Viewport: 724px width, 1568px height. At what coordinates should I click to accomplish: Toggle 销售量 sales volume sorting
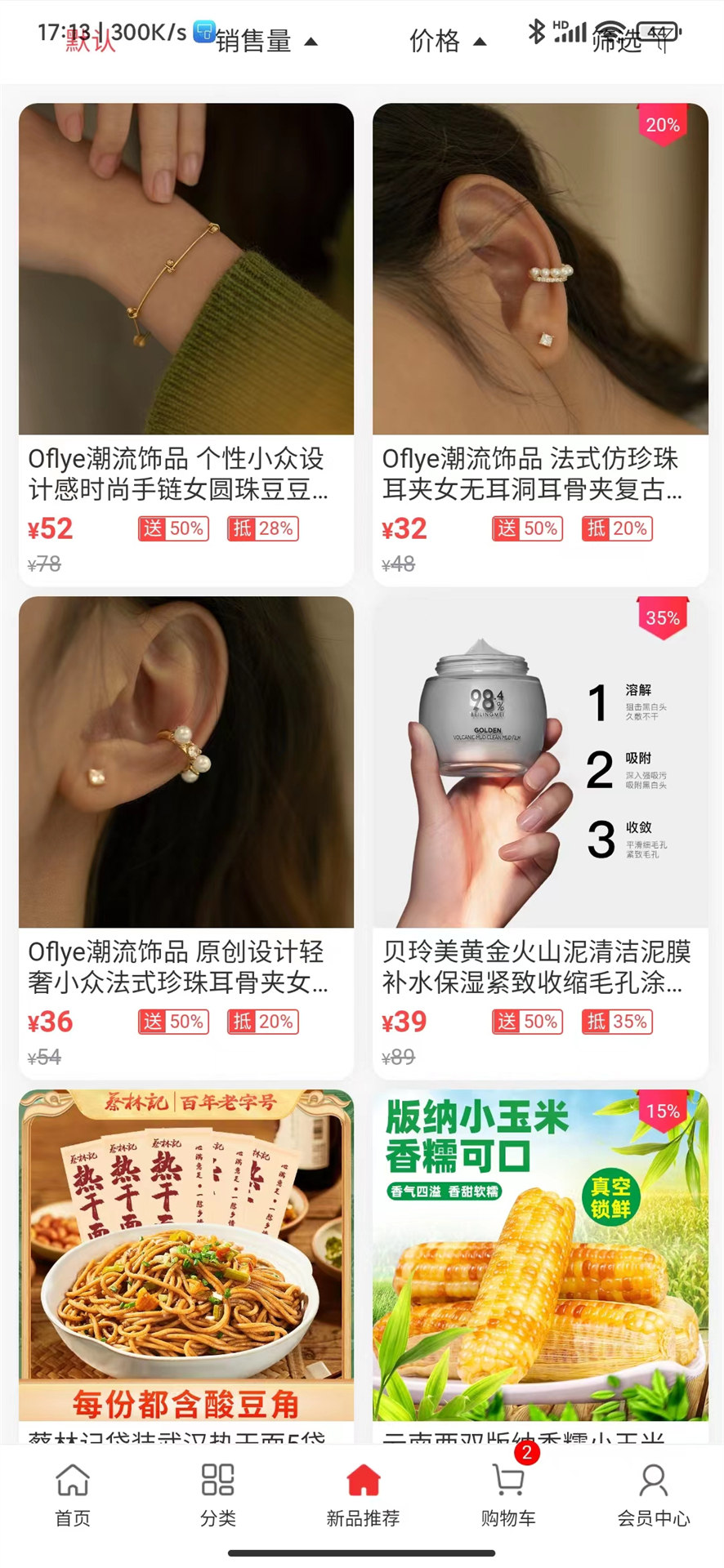point(253,39)
